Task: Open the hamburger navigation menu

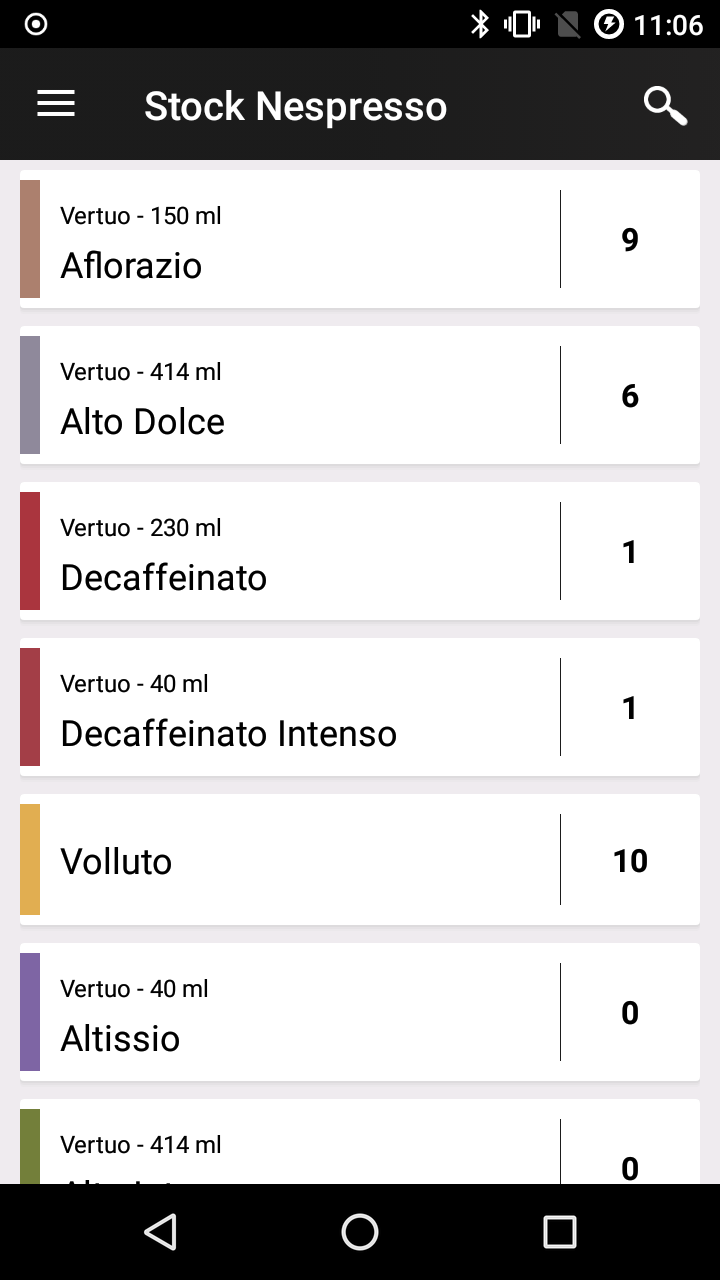Action: (56, 104)
